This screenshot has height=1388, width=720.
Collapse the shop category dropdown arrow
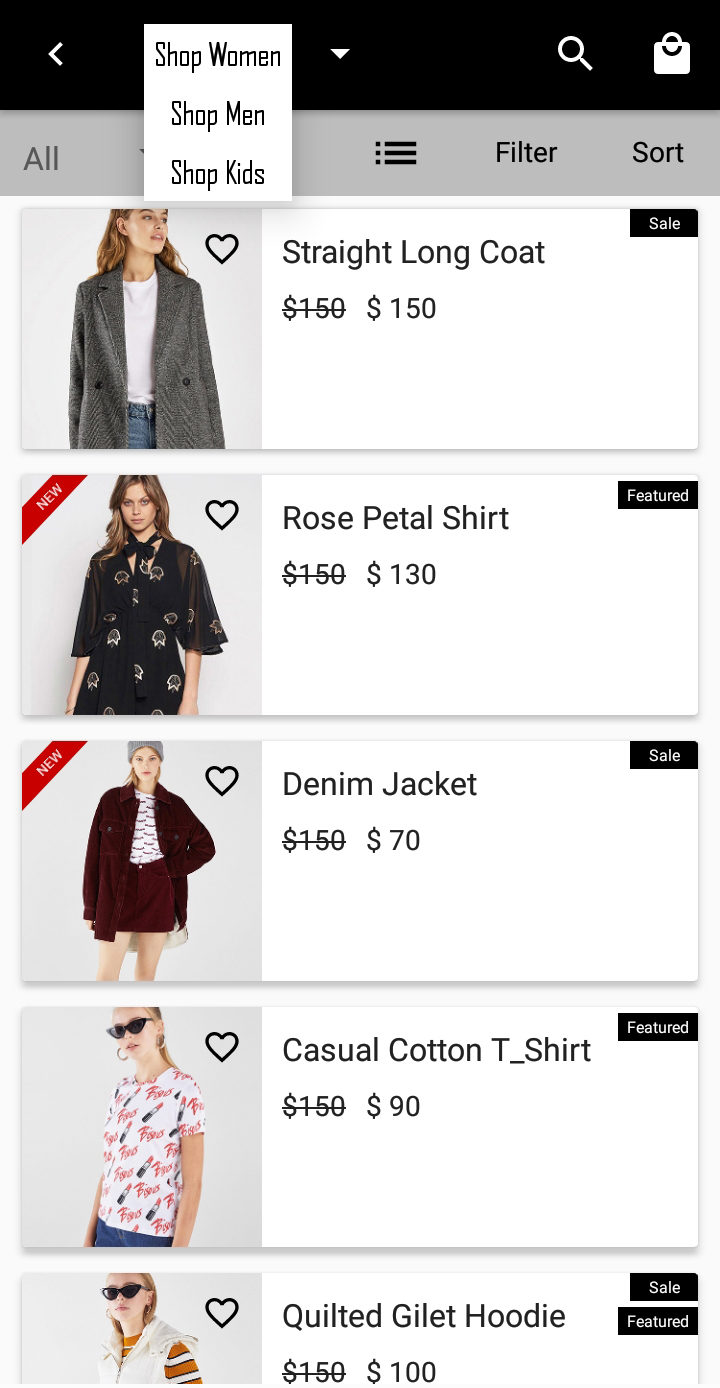340,54
